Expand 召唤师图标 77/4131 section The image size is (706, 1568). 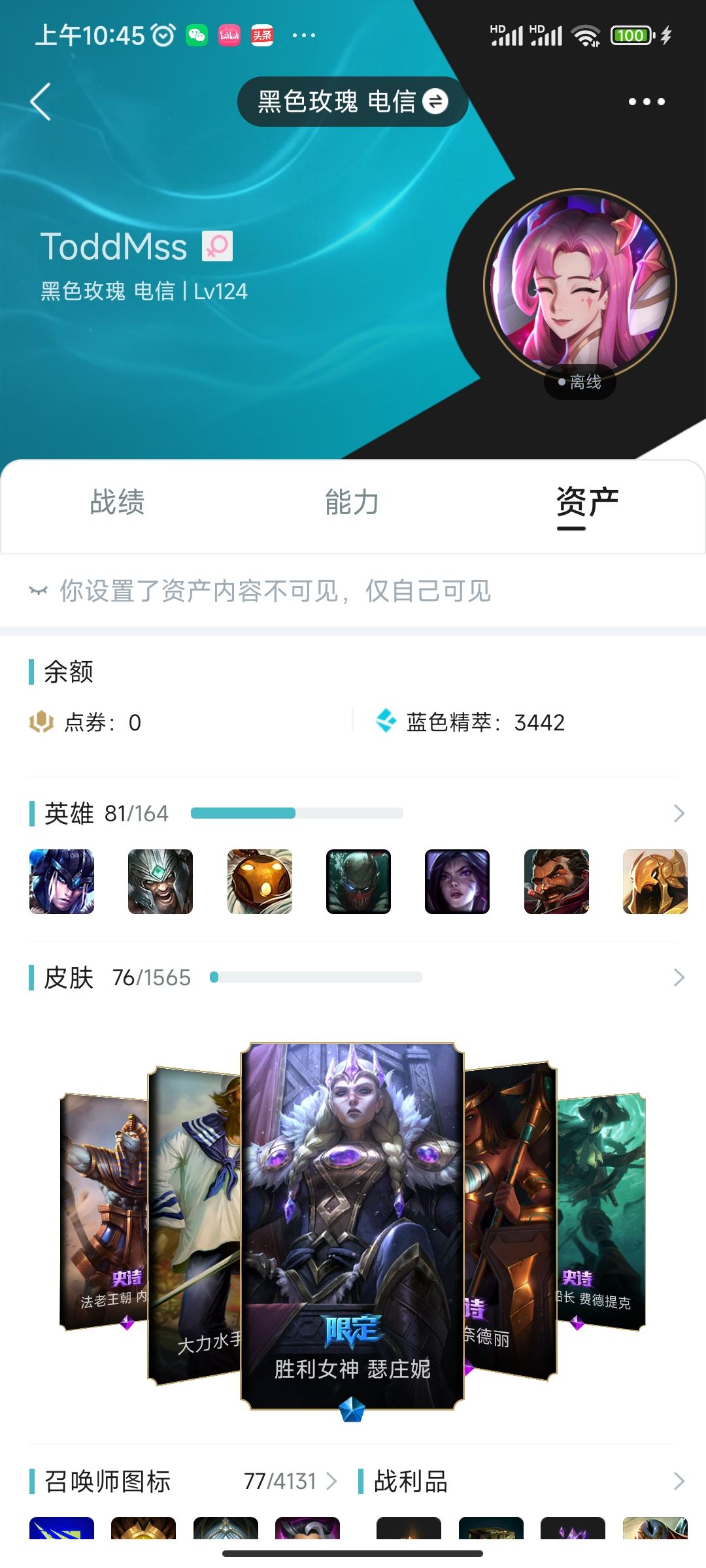tap(331, 1481)
